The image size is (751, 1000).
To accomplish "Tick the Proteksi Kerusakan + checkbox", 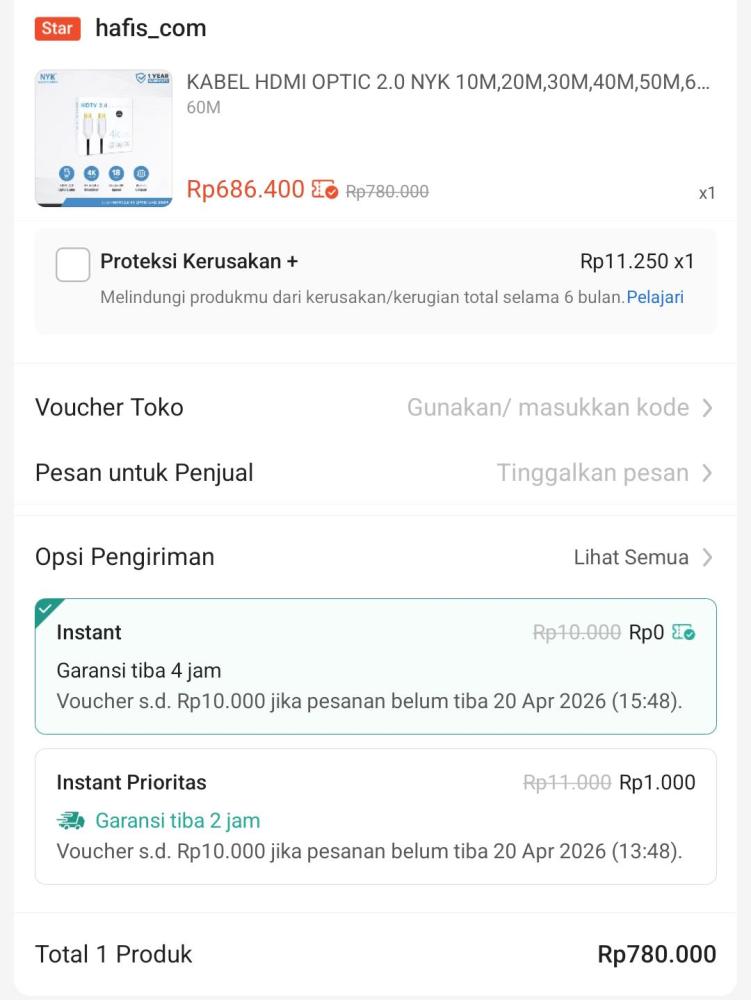I will click(73, 265).
